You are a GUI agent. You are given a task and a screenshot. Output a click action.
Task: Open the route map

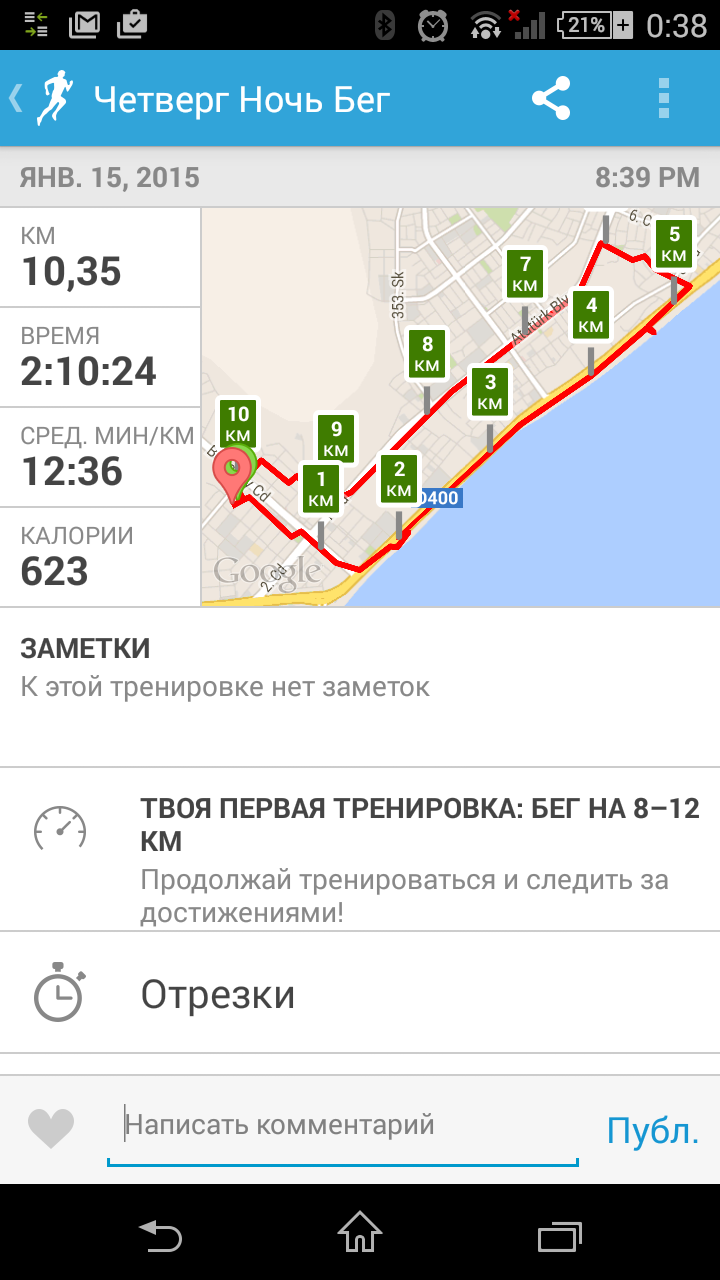460,407
